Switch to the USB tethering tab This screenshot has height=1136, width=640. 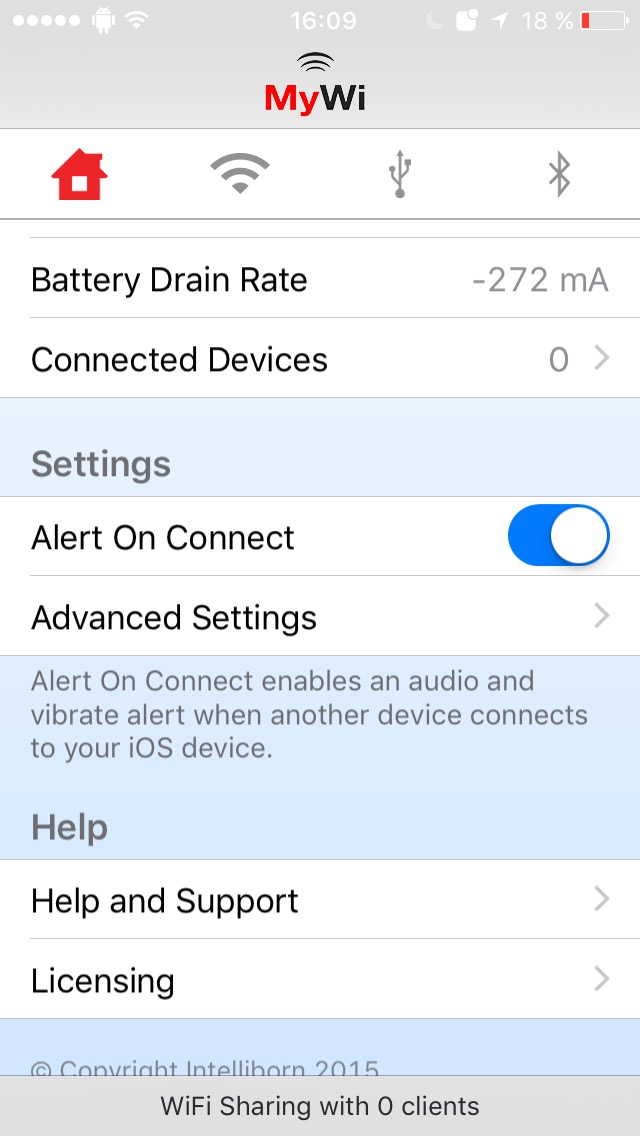tap(399, 175)
